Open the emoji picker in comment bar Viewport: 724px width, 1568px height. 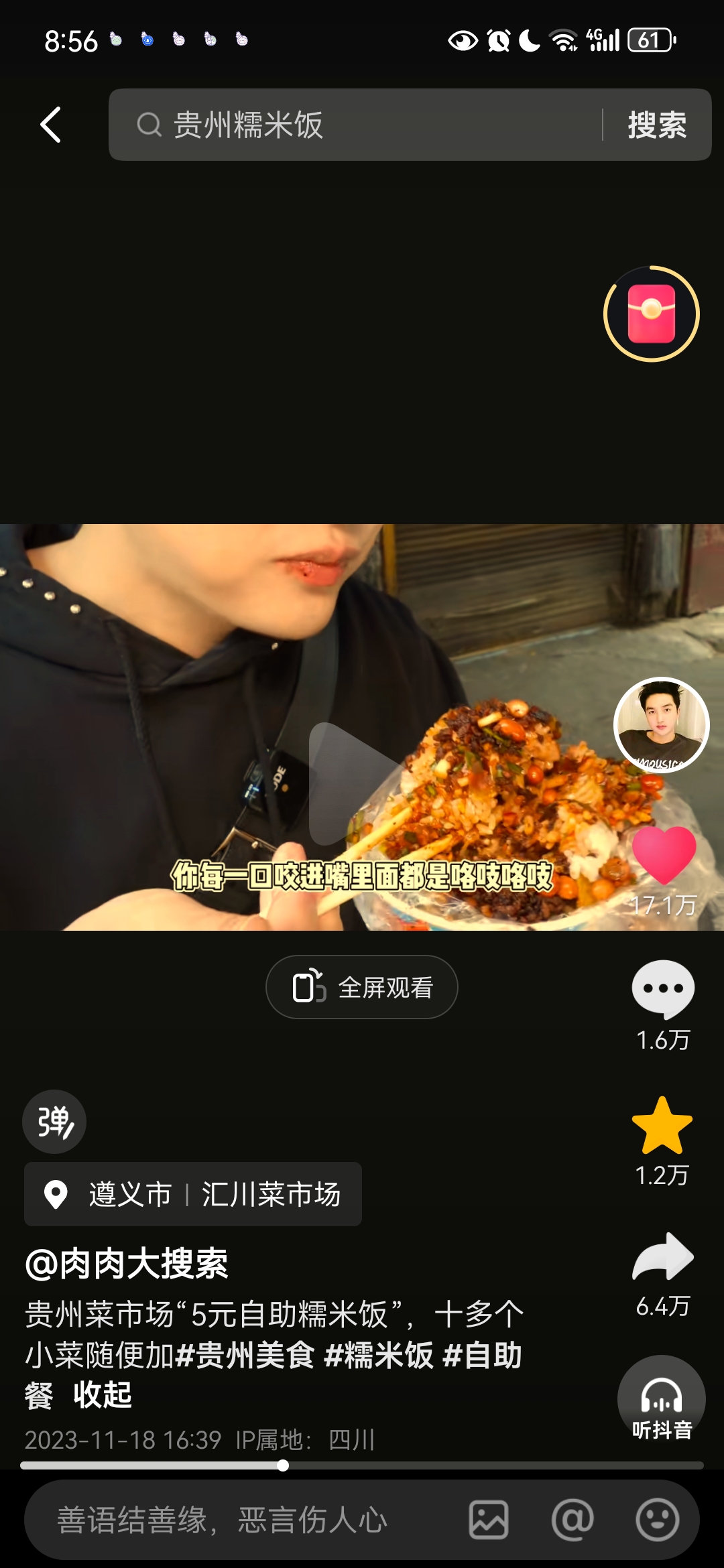tap(658, 1520)
